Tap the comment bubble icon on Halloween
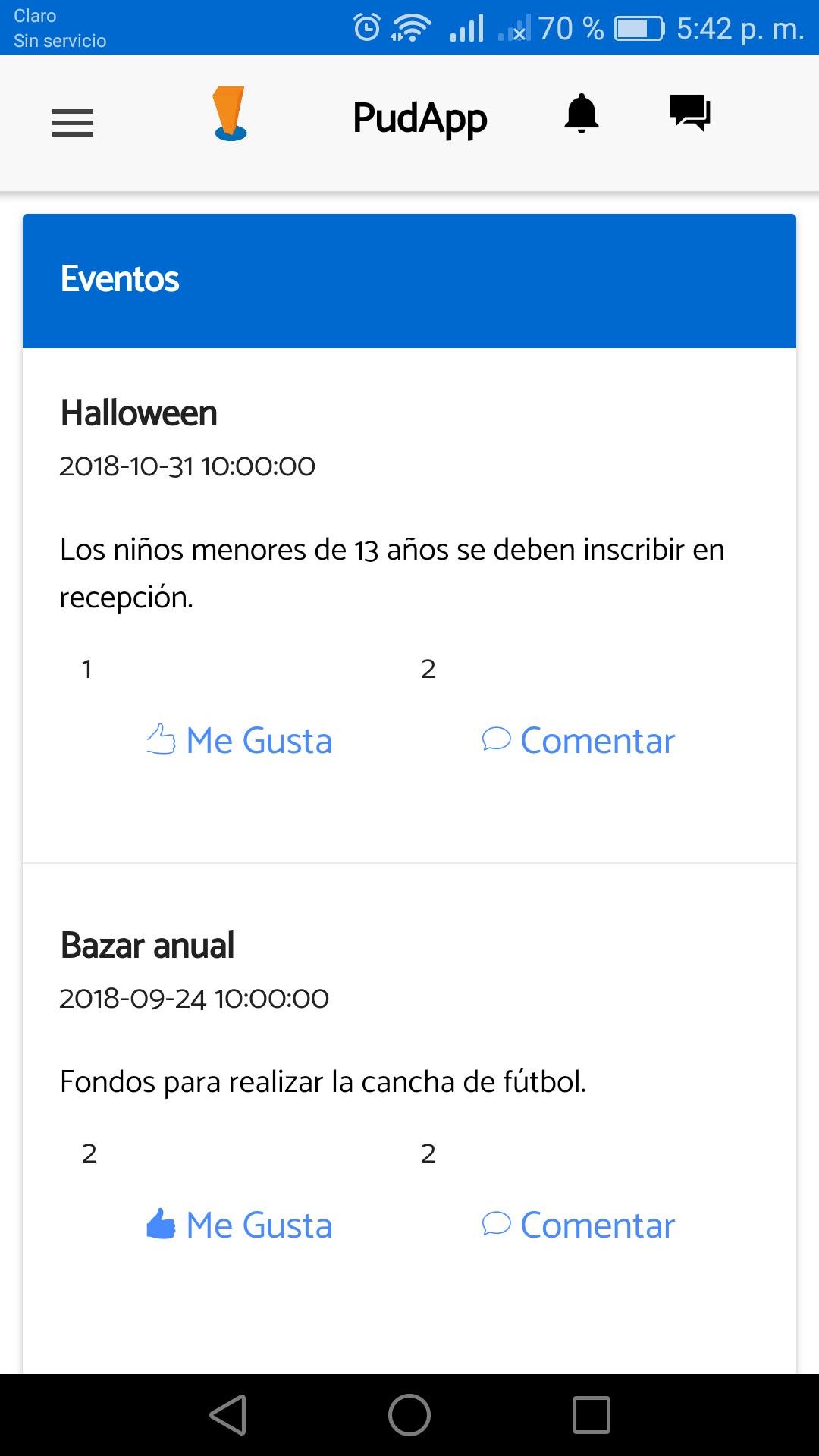Viewport: 819px width, 1456px height. [497, 739]
